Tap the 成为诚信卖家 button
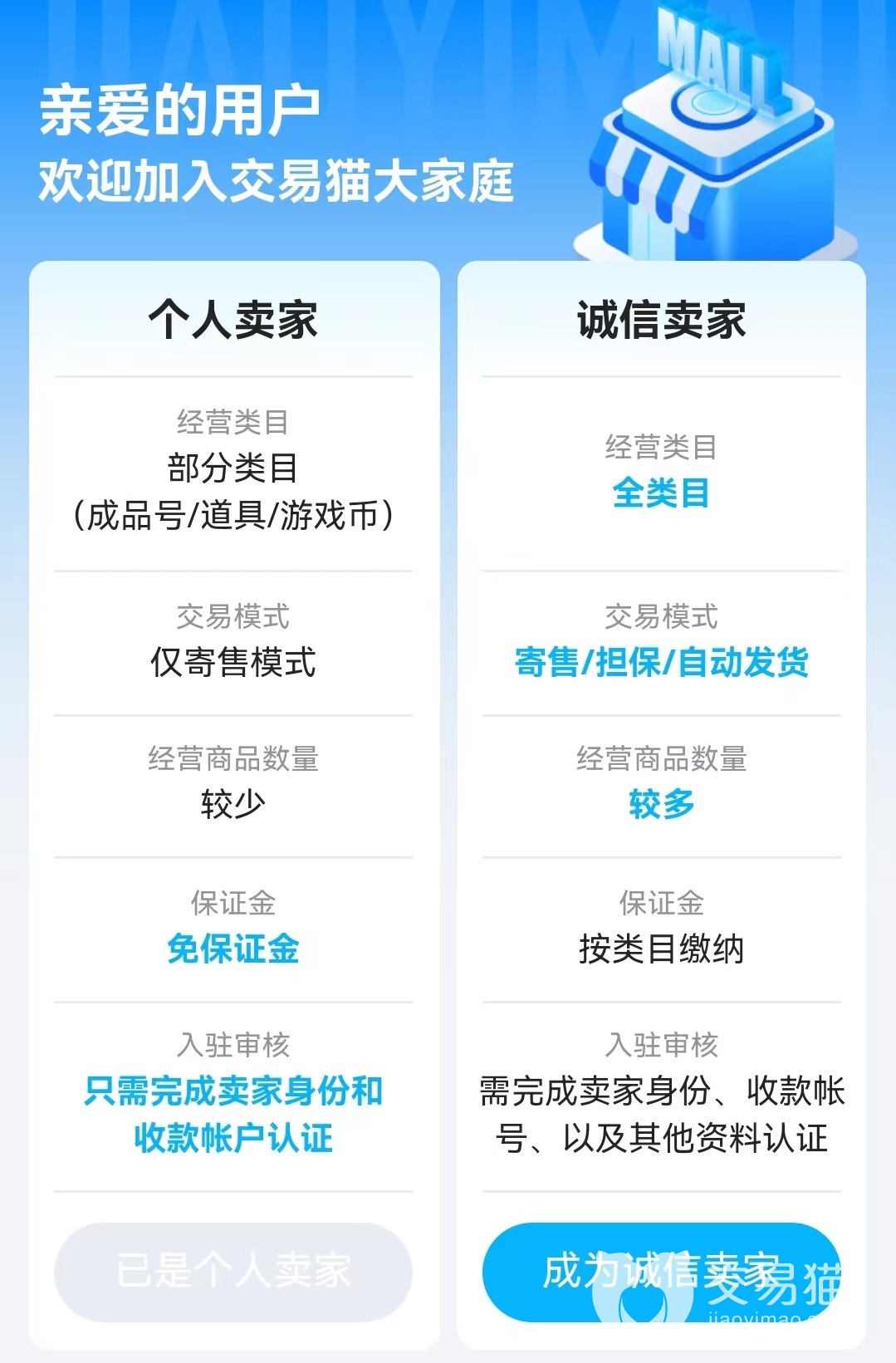The height and width of the screenshot is (1363, 896). tap(660, 1271)
